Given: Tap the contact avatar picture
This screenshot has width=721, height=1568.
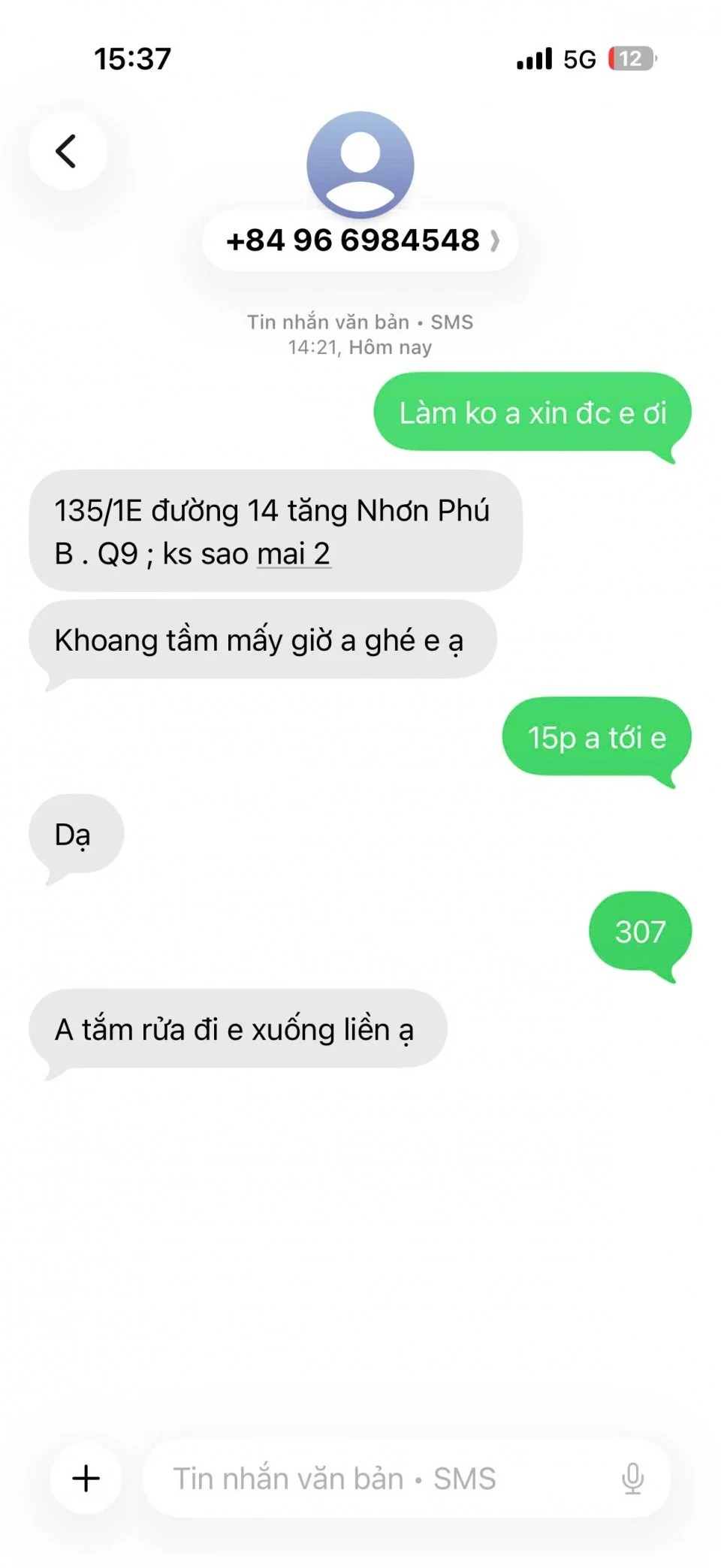Looking at the screenshot, I should tap(360, 164).
